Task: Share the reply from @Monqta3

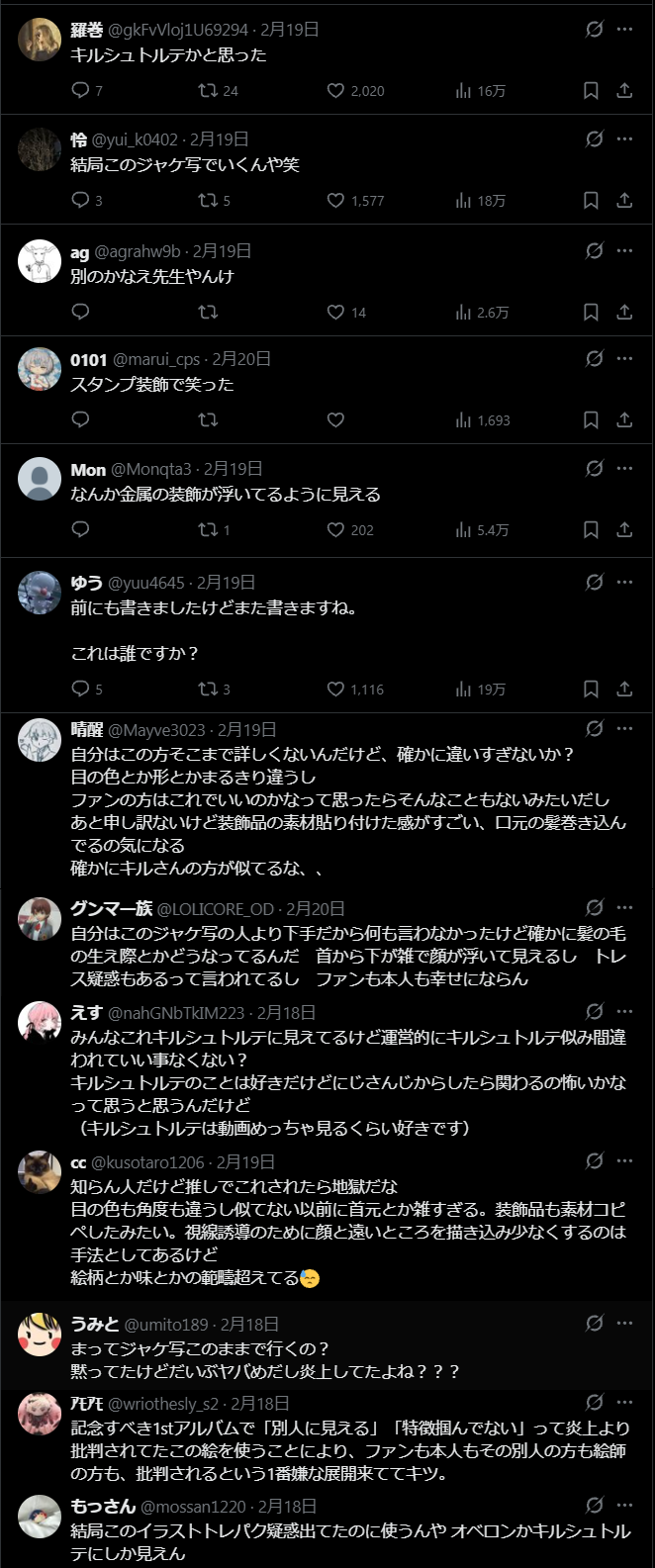Action: 624,529
